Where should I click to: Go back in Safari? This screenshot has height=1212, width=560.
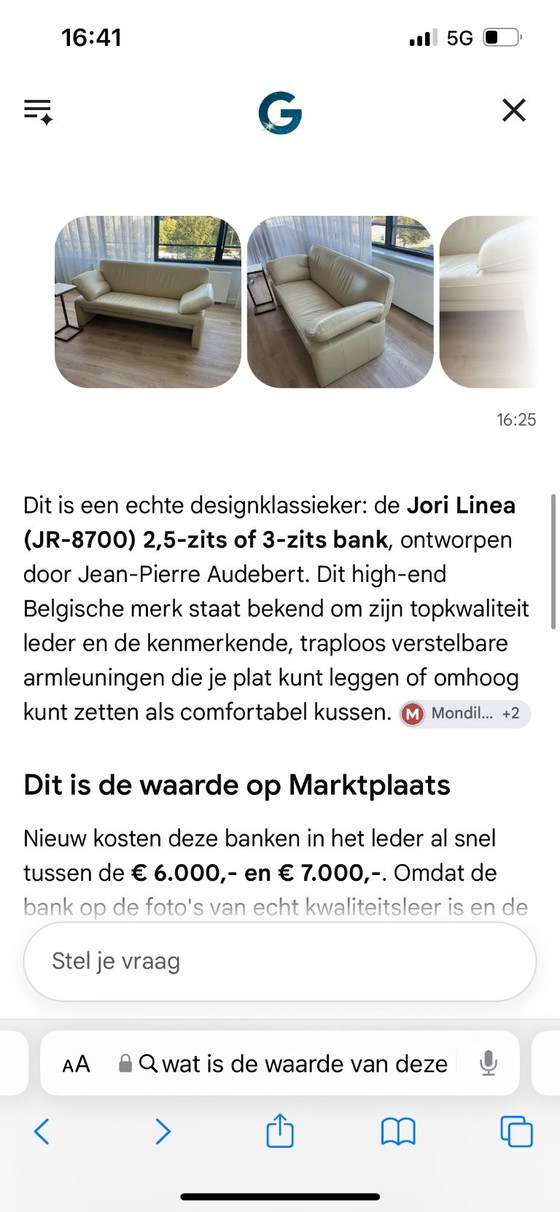coord(42,1131)
